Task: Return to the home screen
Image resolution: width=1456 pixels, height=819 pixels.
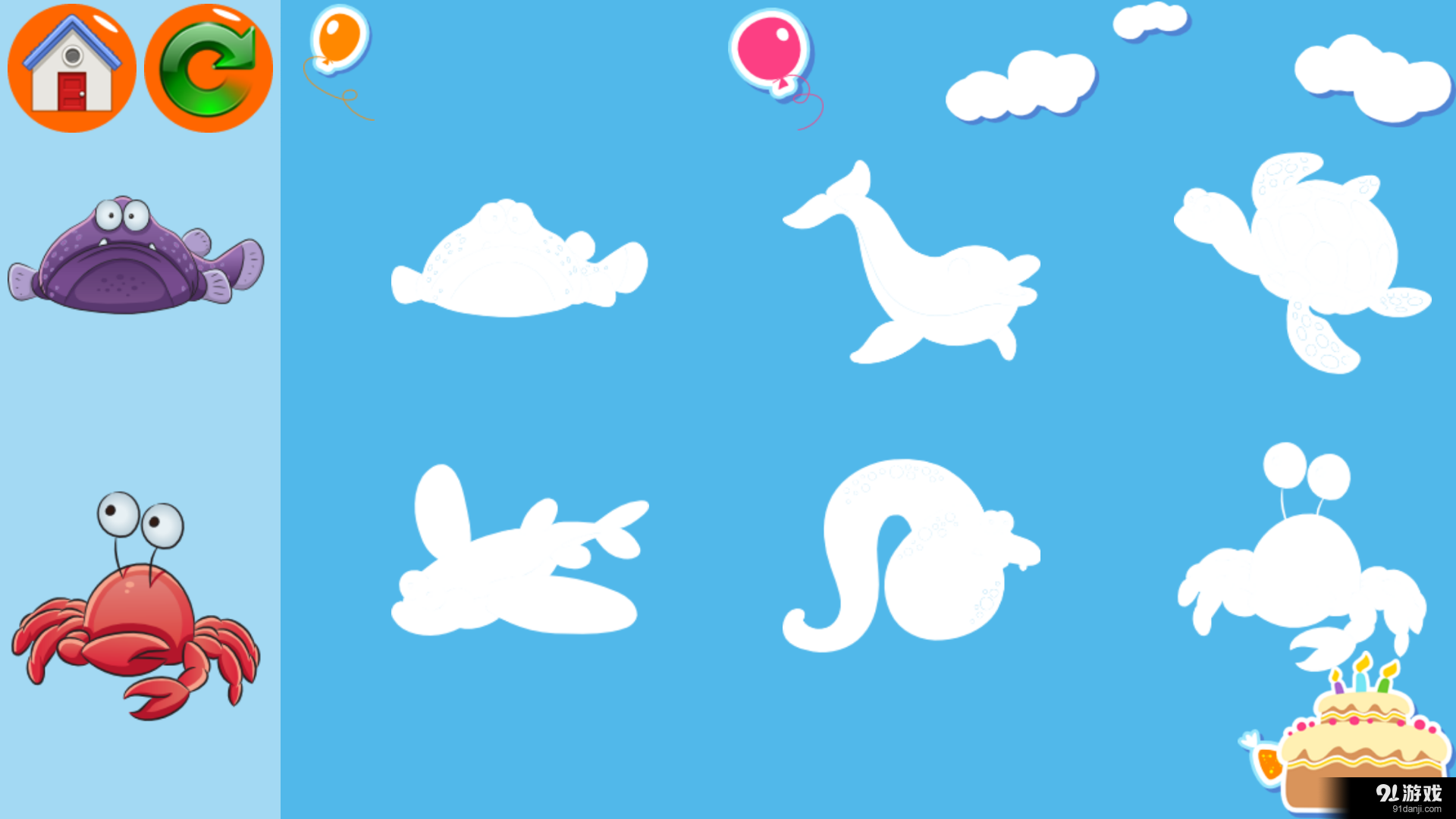Action: click(72, 68)
